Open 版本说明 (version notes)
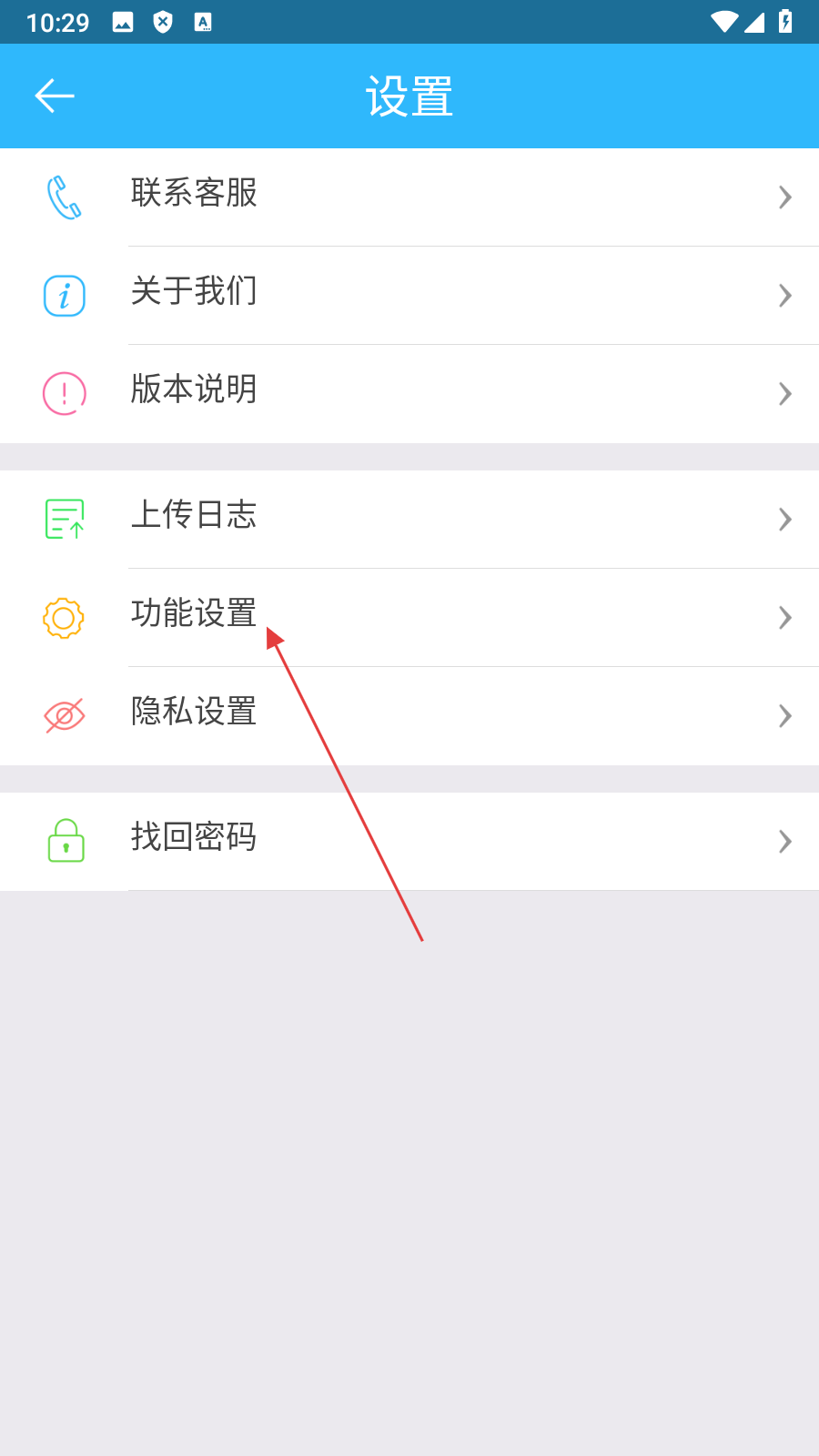The width and height of the screenshot is (819, 1456). [409, 393]
